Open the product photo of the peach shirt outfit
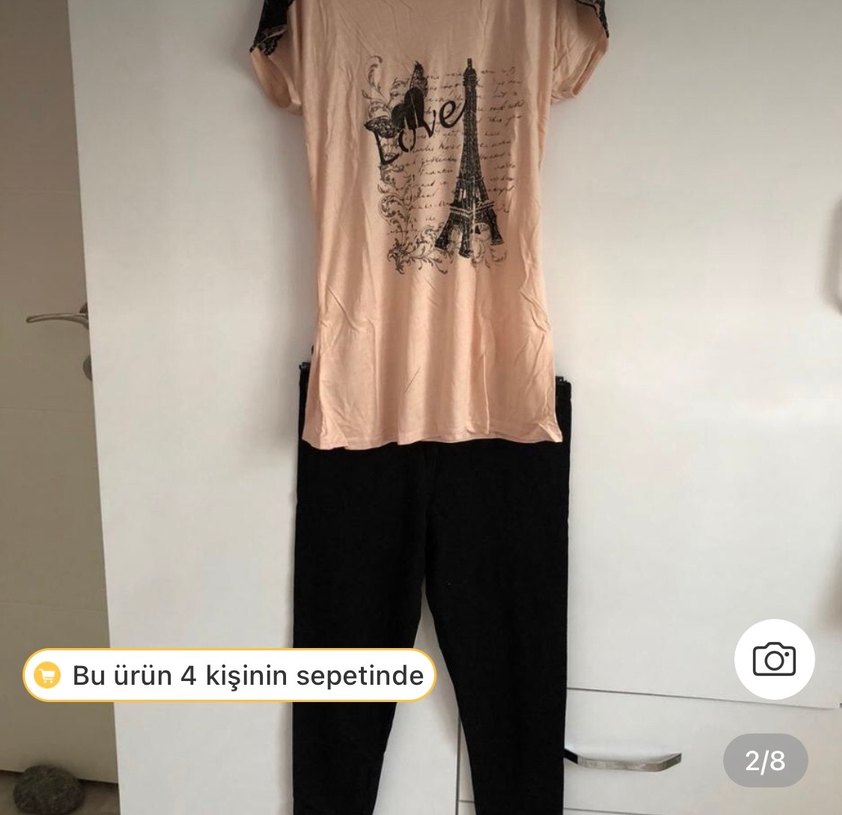Viewport: 842px width, 815px height. click(430, 300)
